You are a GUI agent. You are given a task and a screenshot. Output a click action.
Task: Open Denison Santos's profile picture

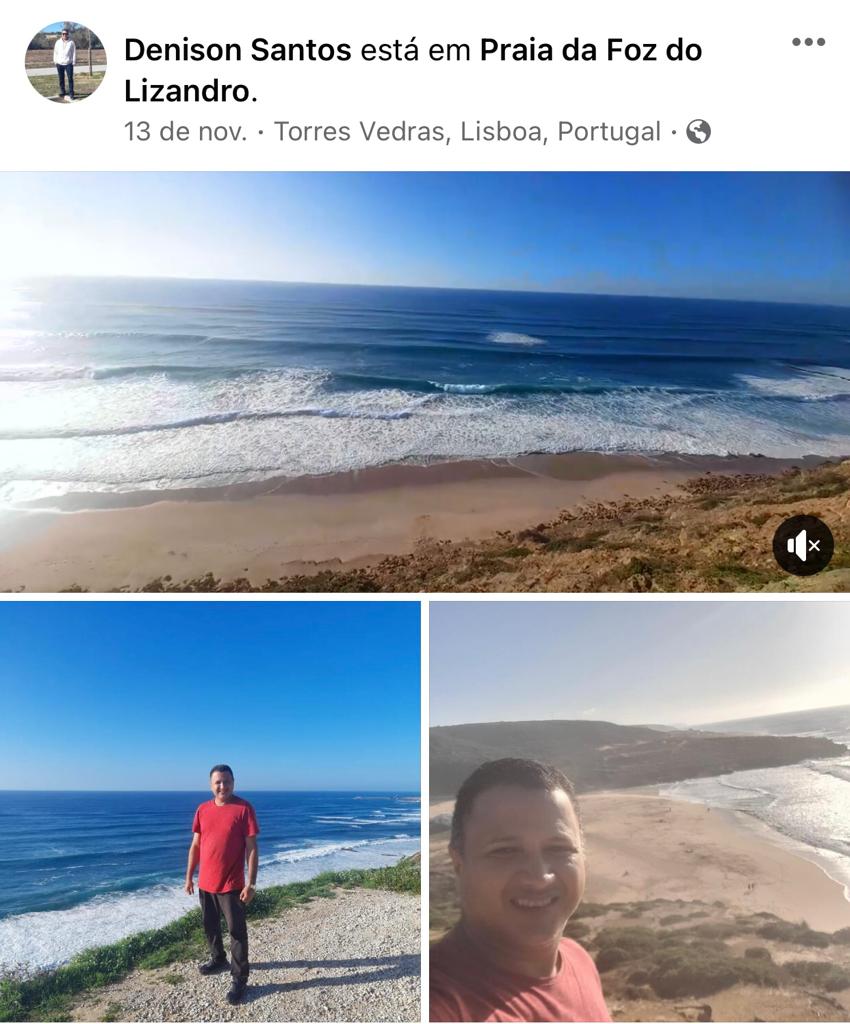point(65,62)
